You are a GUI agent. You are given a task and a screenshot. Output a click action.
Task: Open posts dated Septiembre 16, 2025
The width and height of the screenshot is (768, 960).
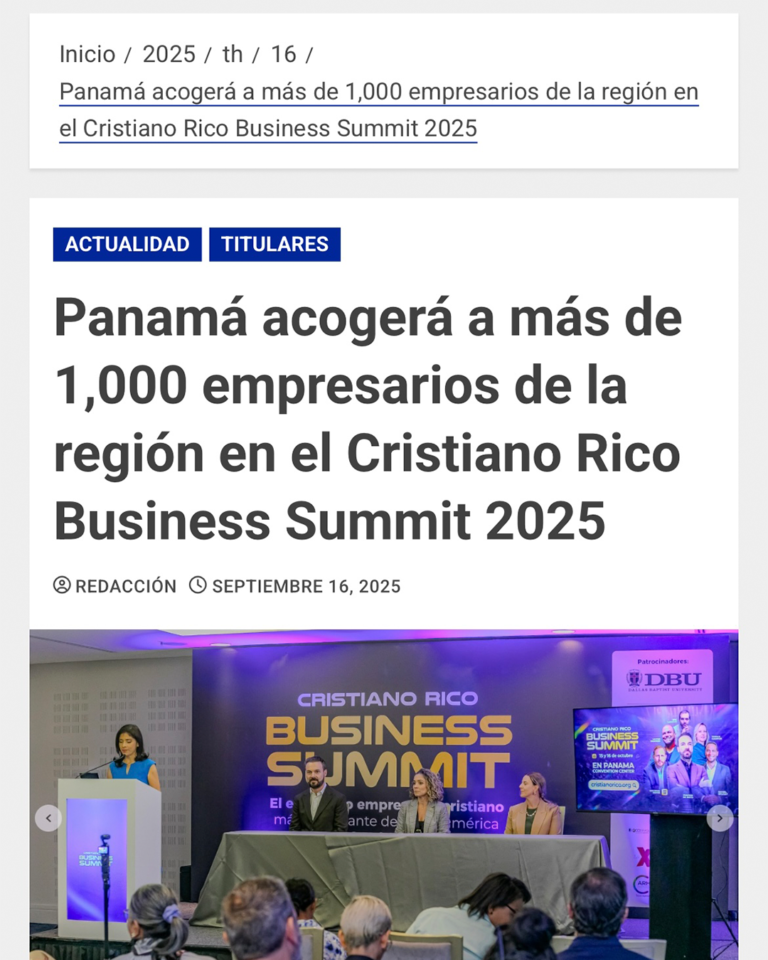click(x=305, y=586)
